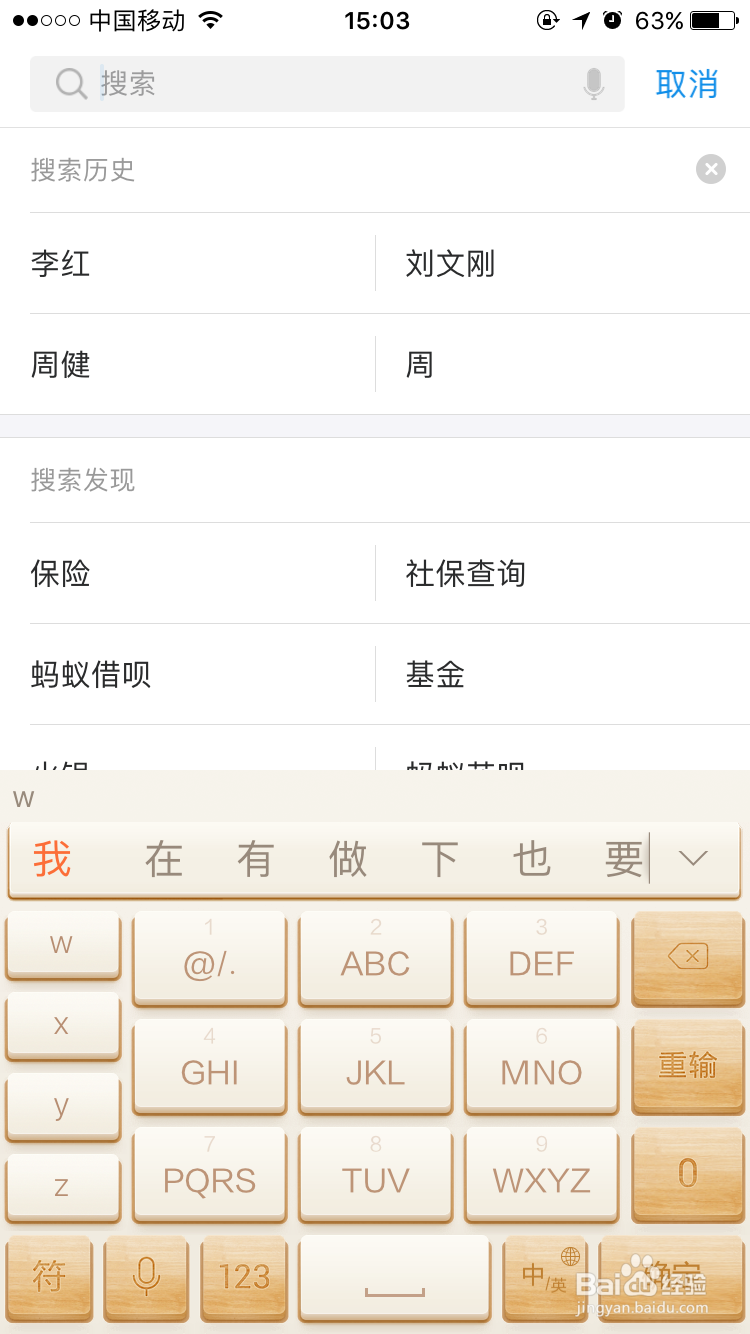Expand the candidate word list with the chevron
The image size is (750, 1334).
[695, 858]
